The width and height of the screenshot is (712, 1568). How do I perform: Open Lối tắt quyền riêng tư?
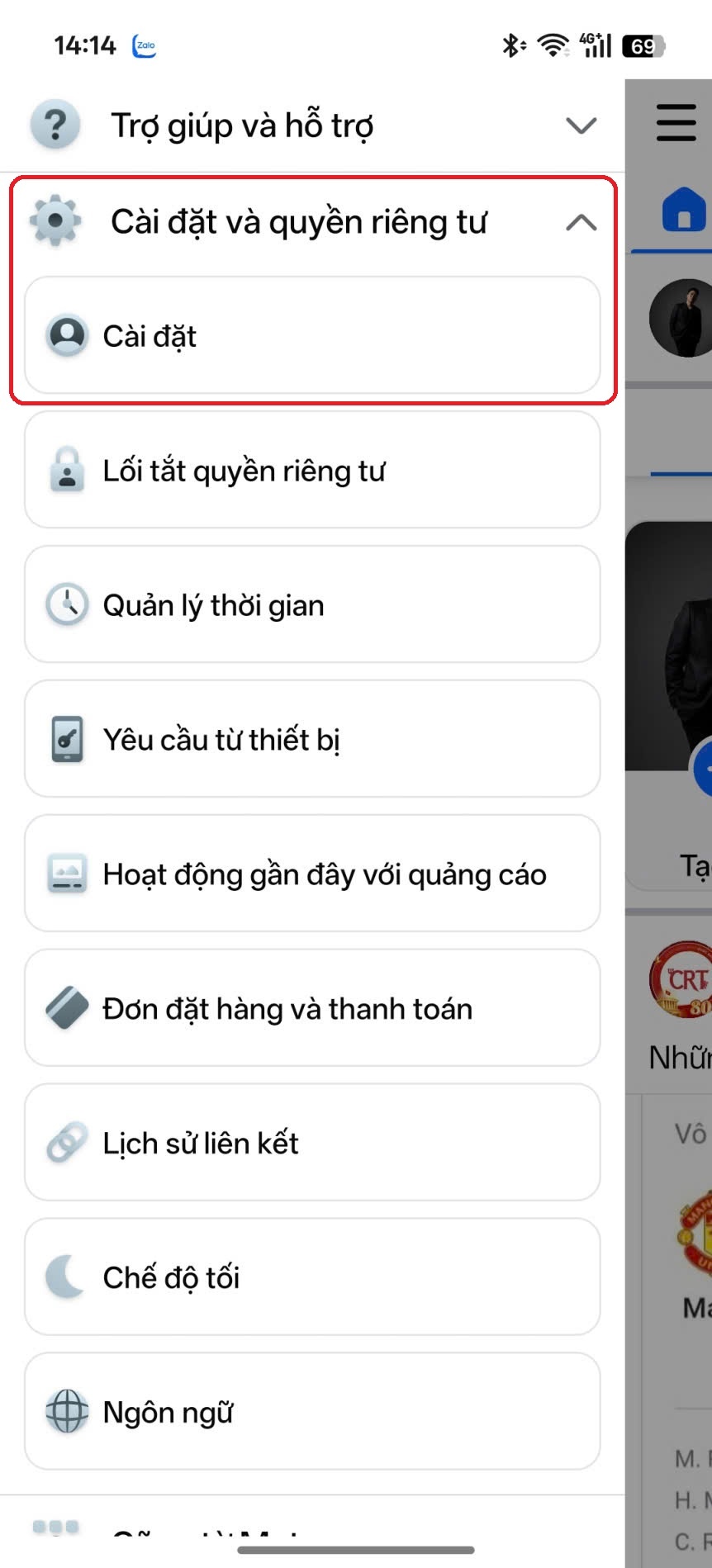[312, 471]
